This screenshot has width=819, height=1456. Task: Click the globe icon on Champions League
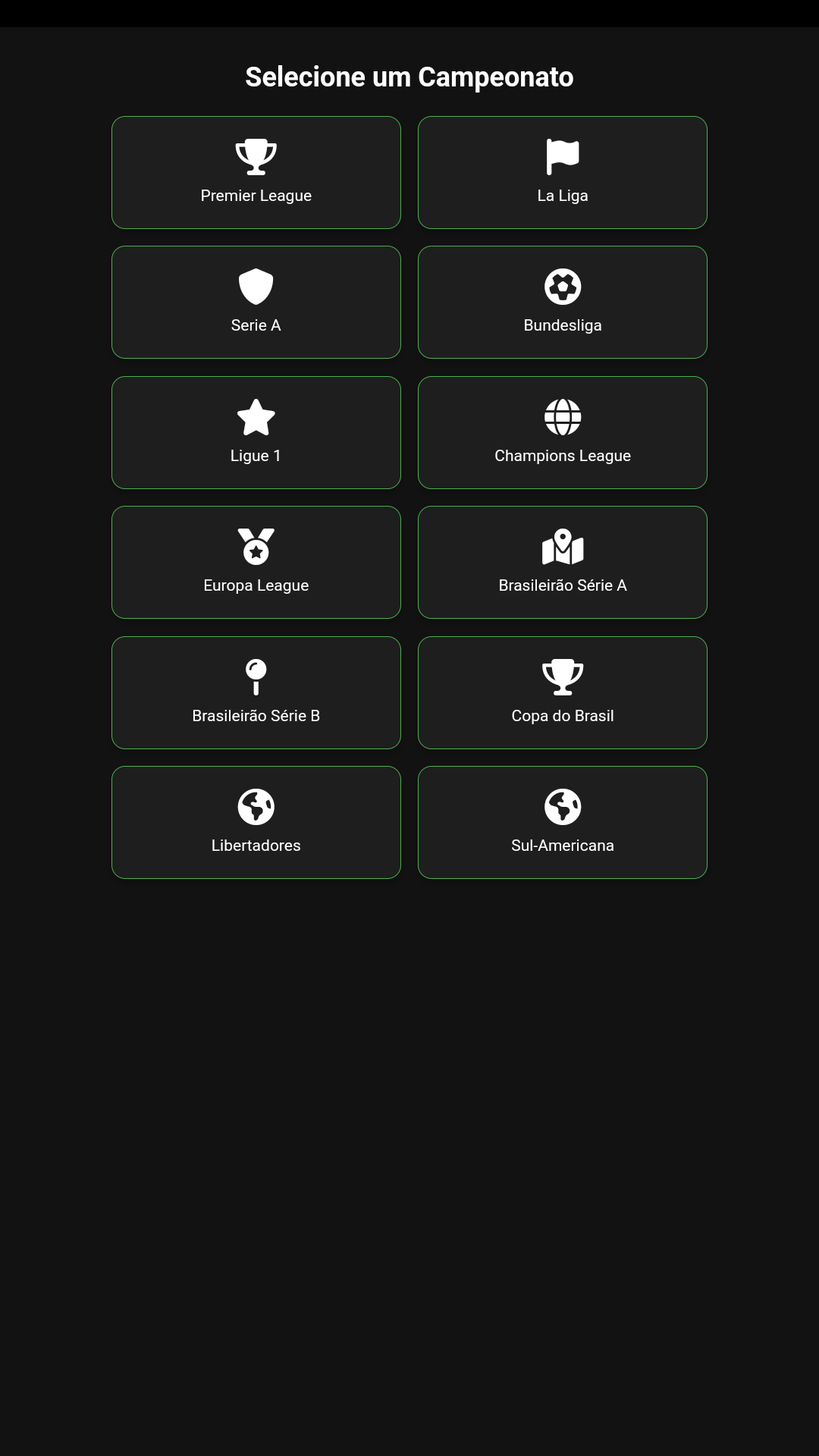point(562,416)
